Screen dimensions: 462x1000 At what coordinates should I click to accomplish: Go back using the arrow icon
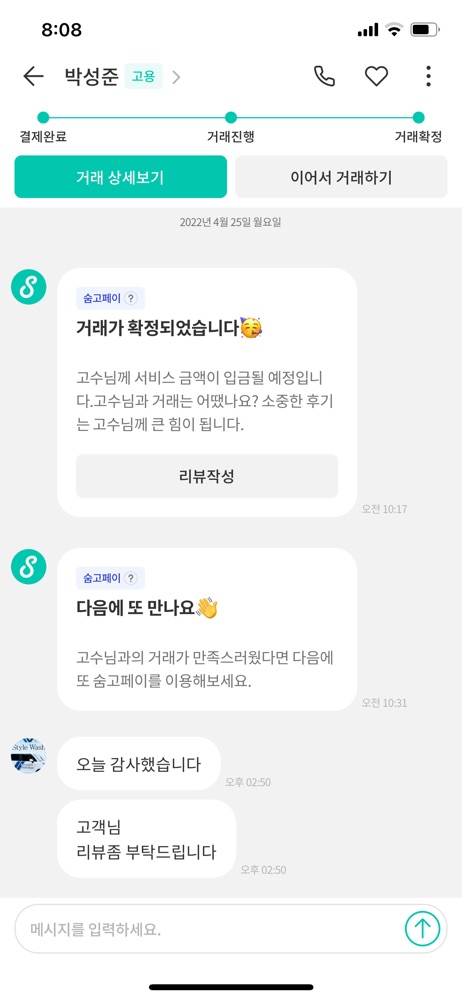[33, 77]
